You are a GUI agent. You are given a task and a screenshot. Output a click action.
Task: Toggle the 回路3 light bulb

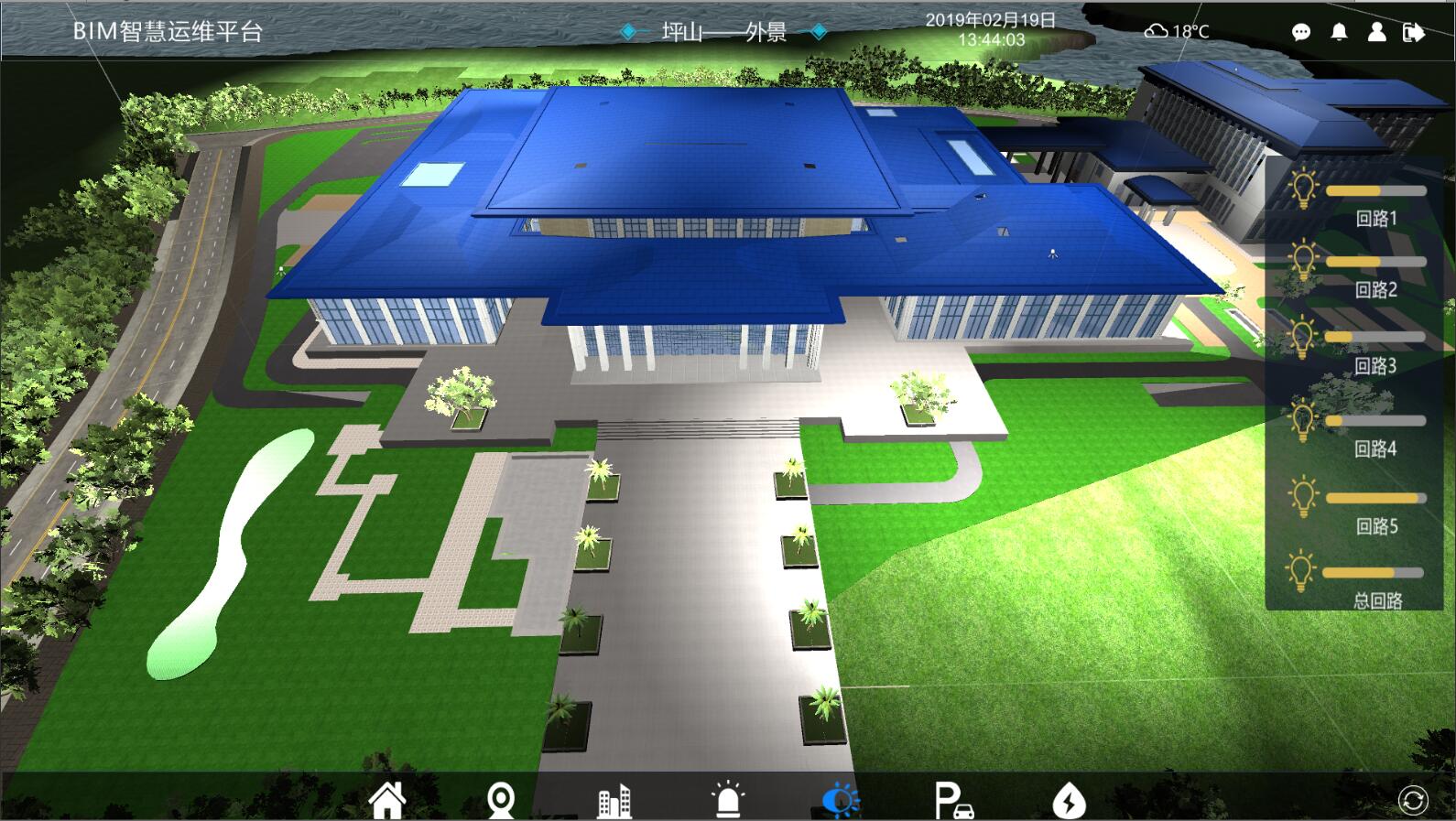[1301, 337]
